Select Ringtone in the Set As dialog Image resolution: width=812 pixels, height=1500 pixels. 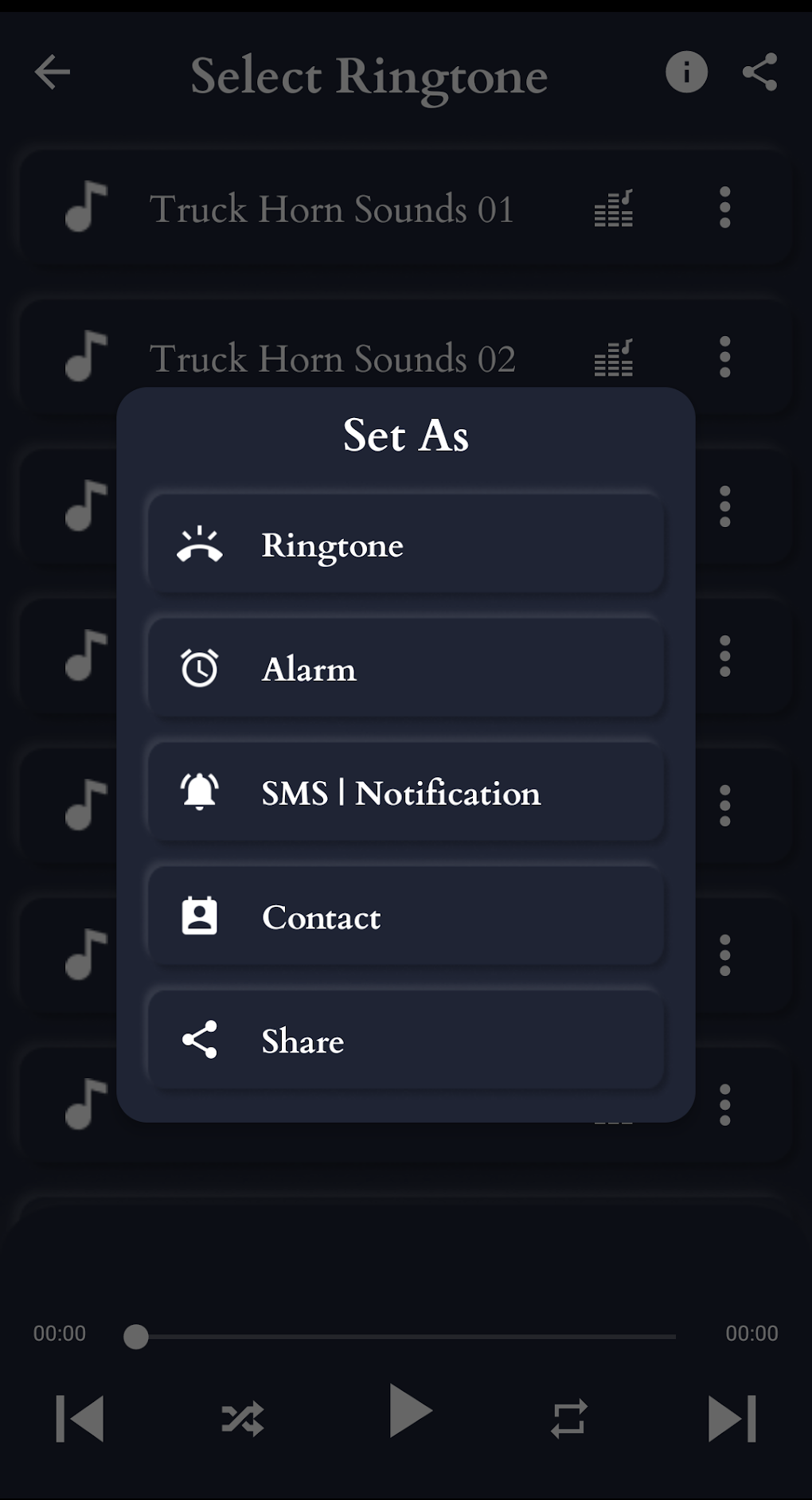(406, 545)
